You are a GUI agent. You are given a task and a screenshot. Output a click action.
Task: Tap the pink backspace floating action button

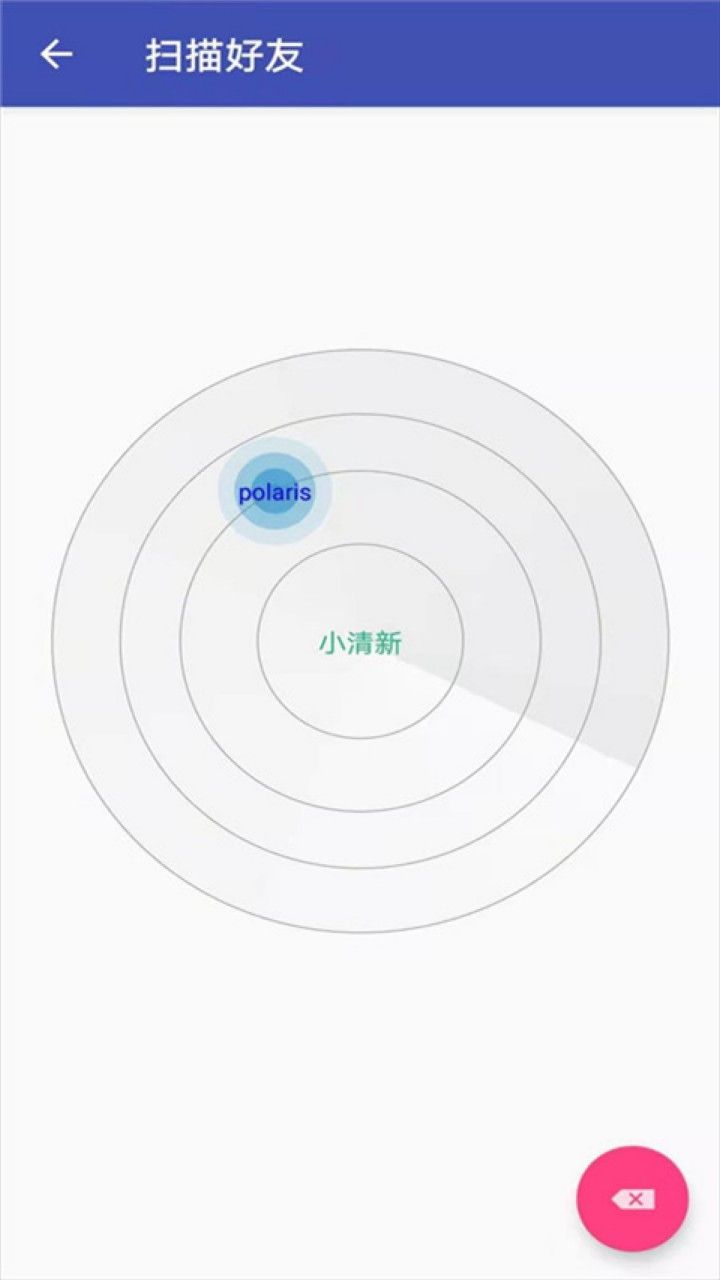[633, 1198]
